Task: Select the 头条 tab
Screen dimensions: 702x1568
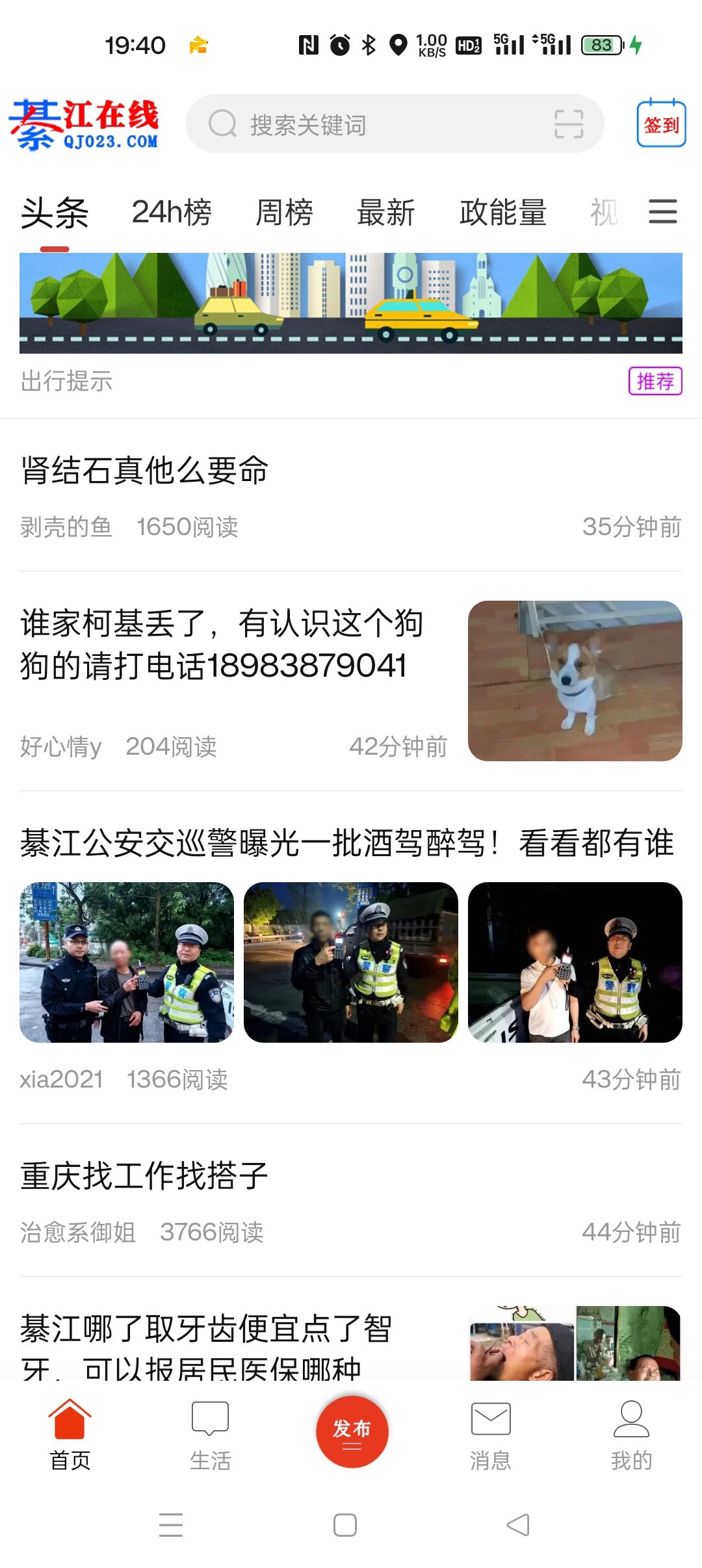Action: coord(55,213)
